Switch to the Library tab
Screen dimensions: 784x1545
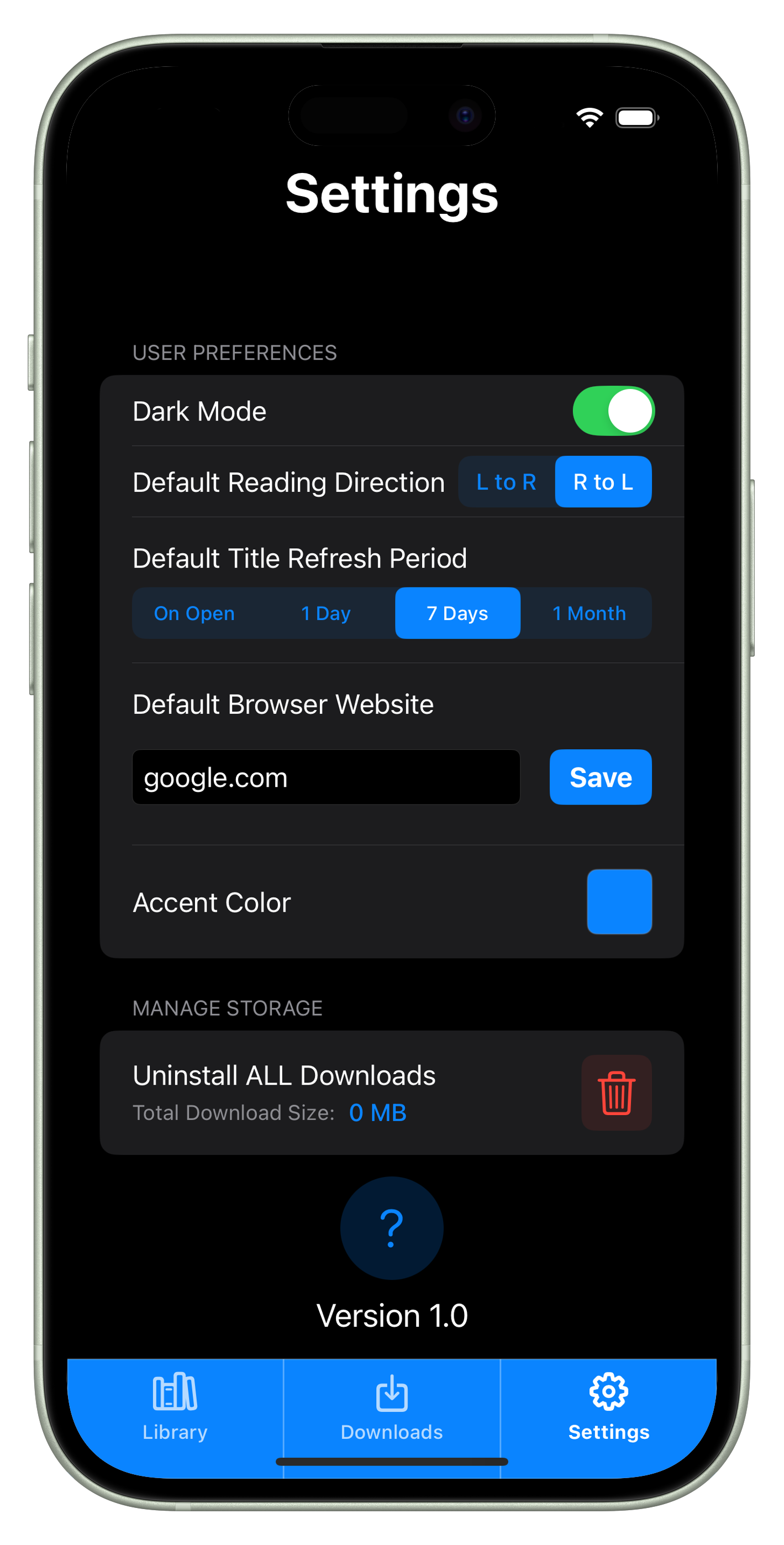point(175,1406)
